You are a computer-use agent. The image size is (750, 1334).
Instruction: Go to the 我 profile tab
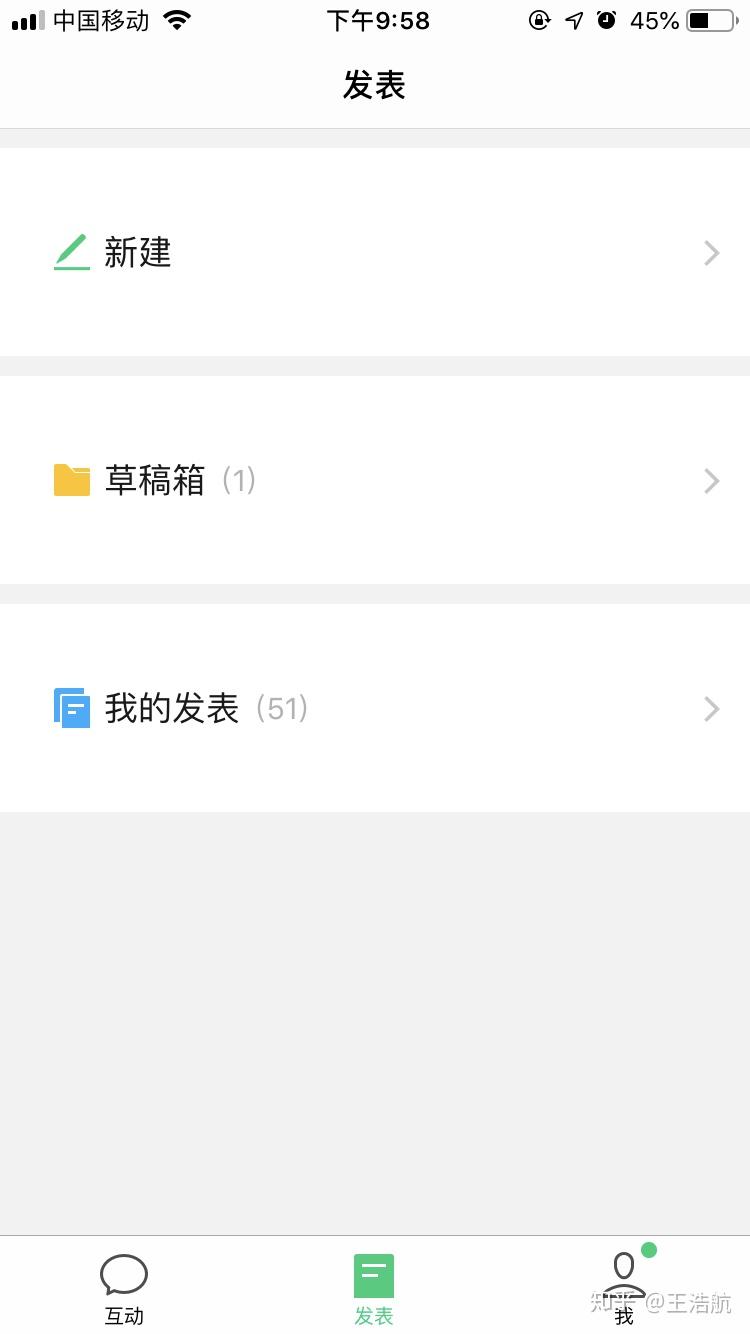tap(624, 1288)
